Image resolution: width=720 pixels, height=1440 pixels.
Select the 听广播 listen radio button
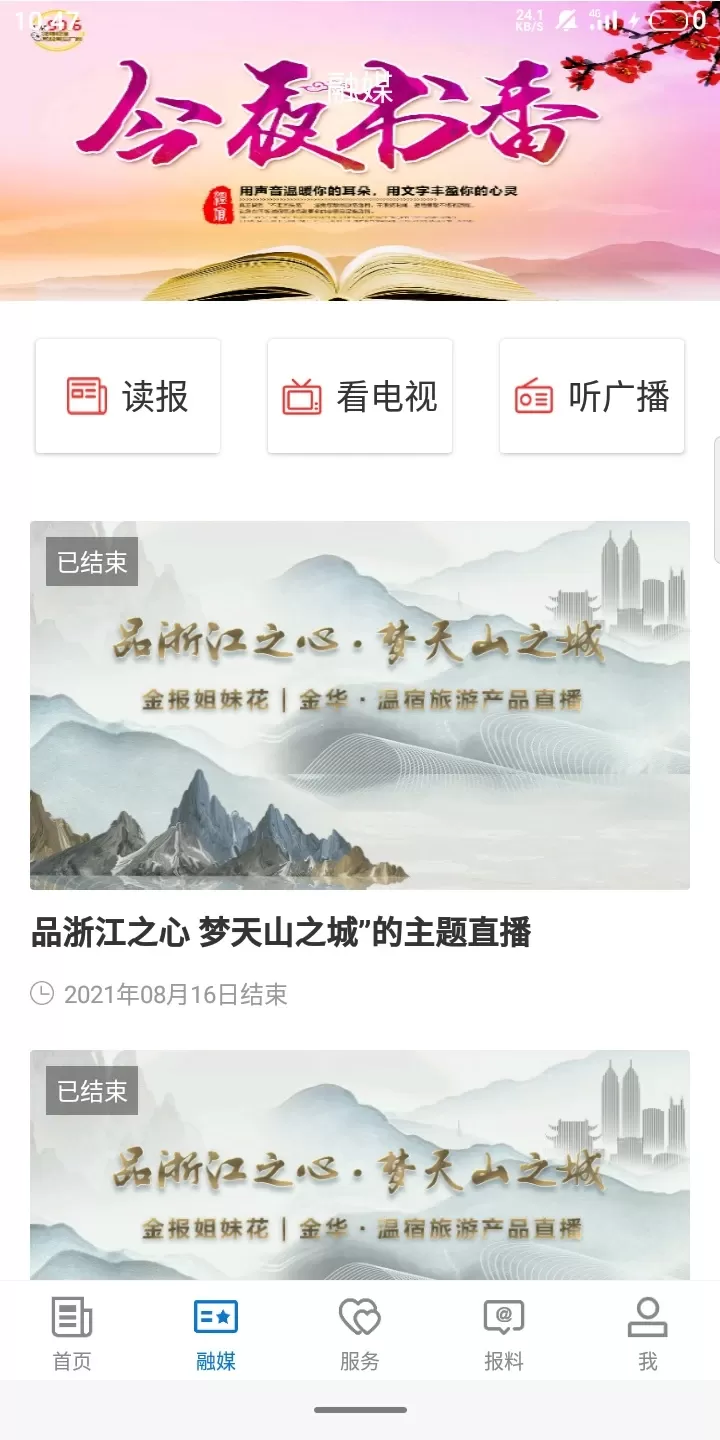(592, 396)
